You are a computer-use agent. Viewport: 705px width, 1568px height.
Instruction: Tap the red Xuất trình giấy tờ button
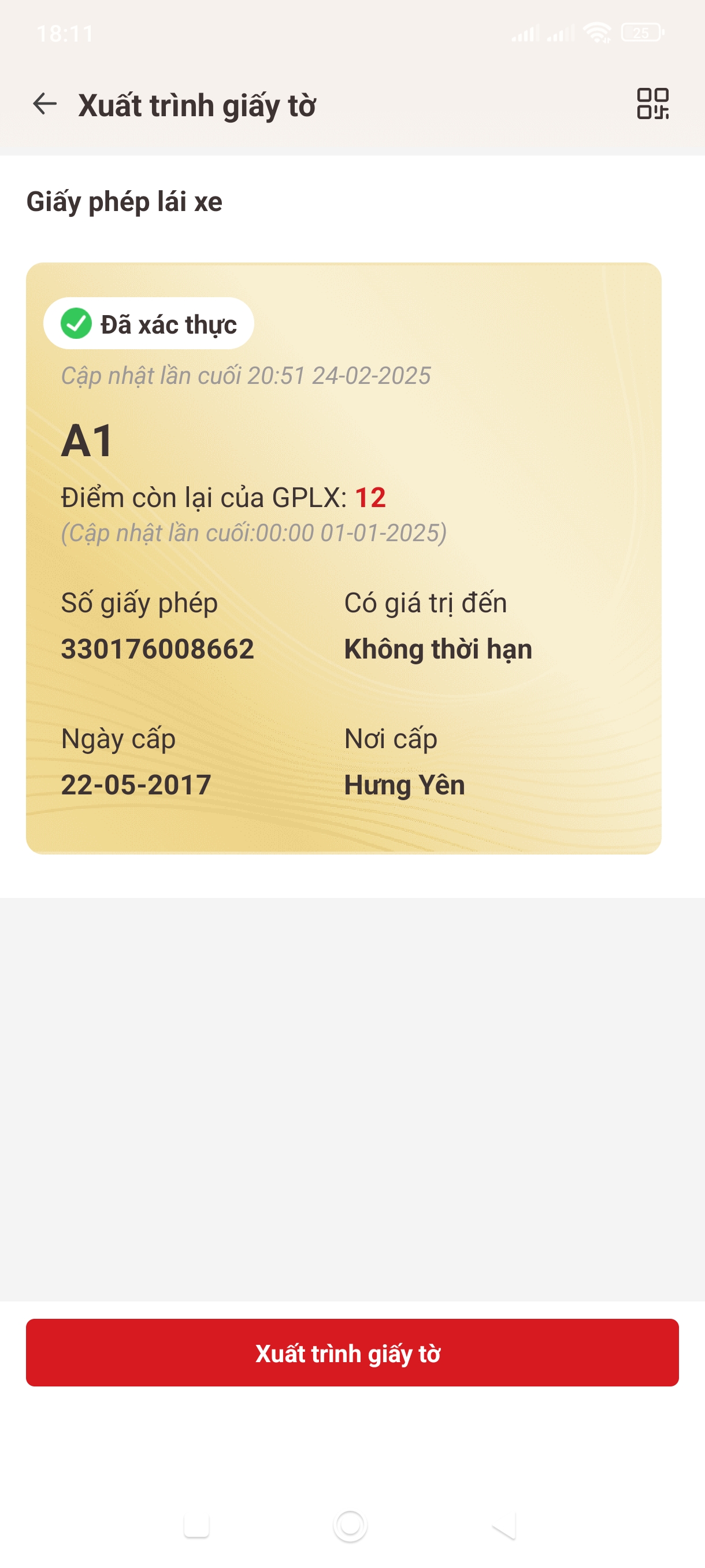pos(352,1352)
